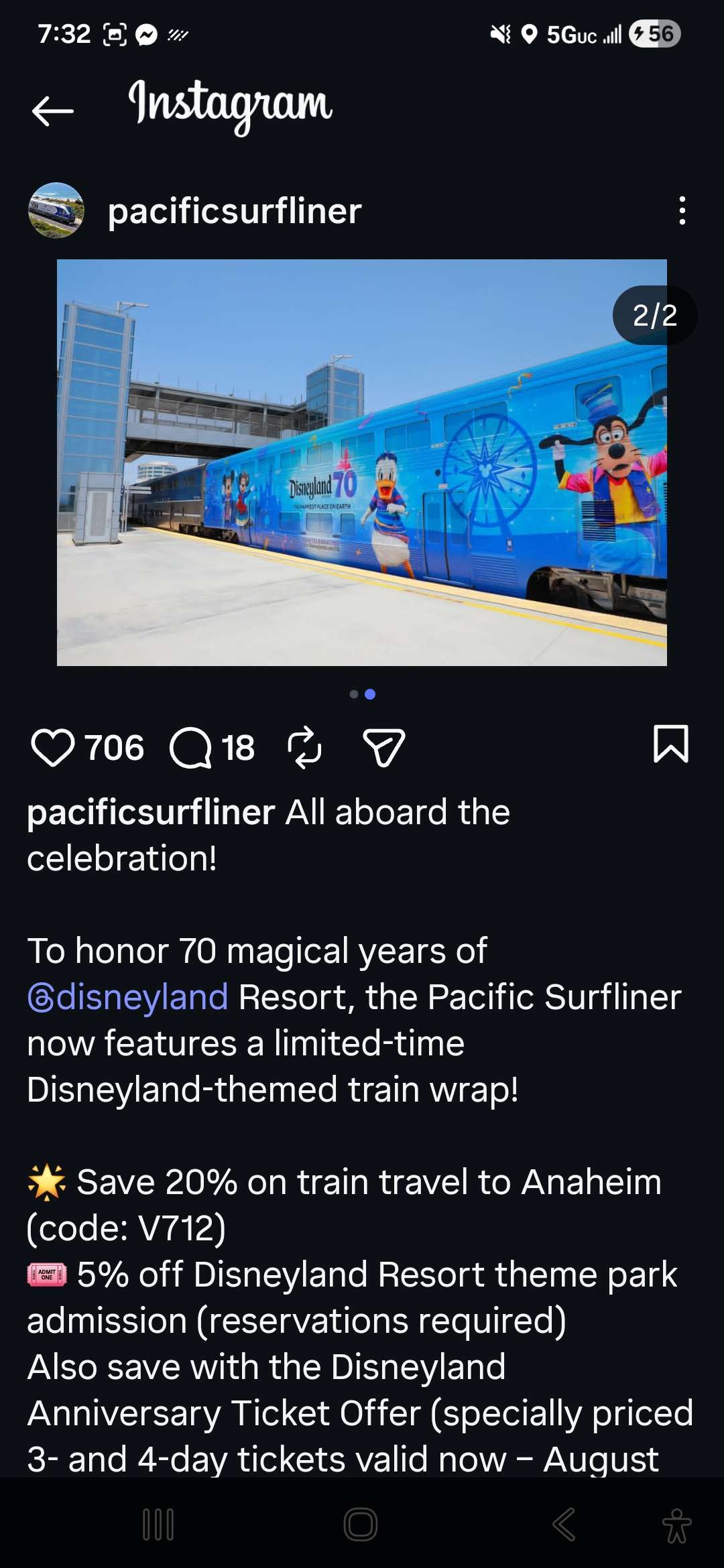
Task: Share the post via send icon
Action: (x=383, y=747)
